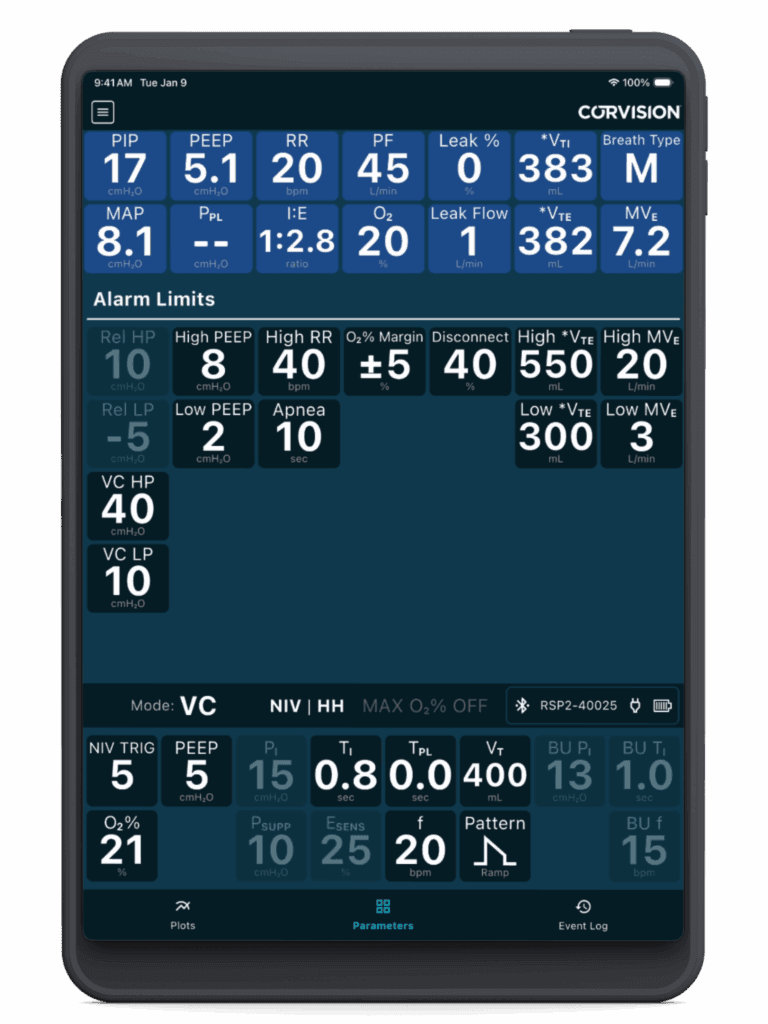Enable the Breath Type M tile
Viewport: 768px width, 1024px height.
(641, 166)
